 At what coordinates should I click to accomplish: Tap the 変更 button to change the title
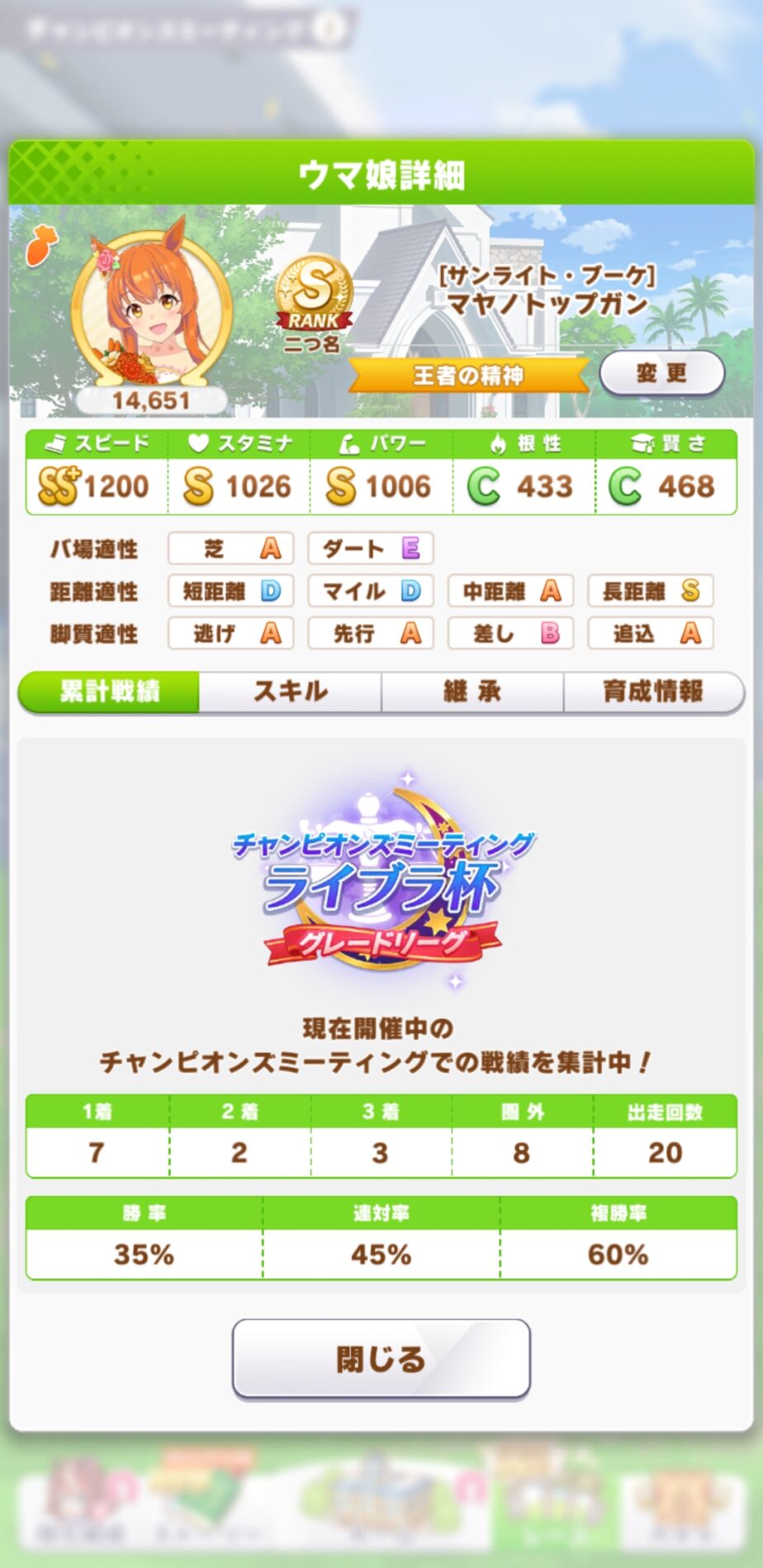(x=661, y=373)
